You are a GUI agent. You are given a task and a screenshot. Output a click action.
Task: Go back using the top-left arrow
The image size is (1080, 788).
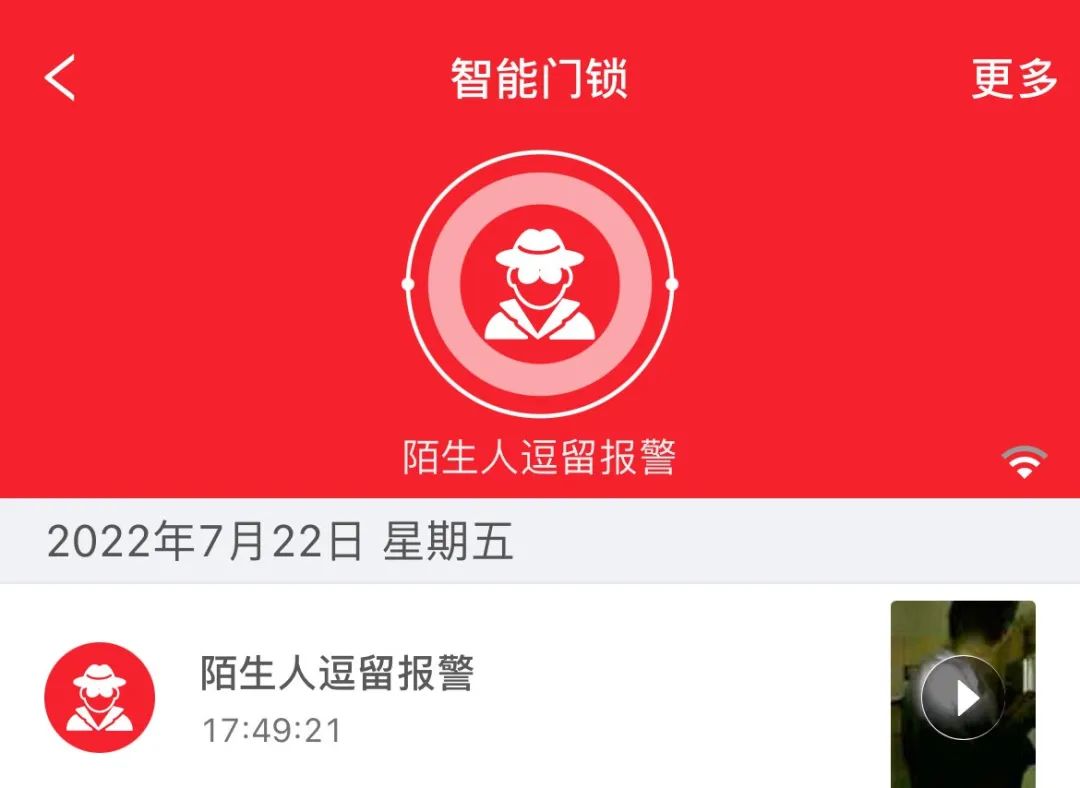60,78
